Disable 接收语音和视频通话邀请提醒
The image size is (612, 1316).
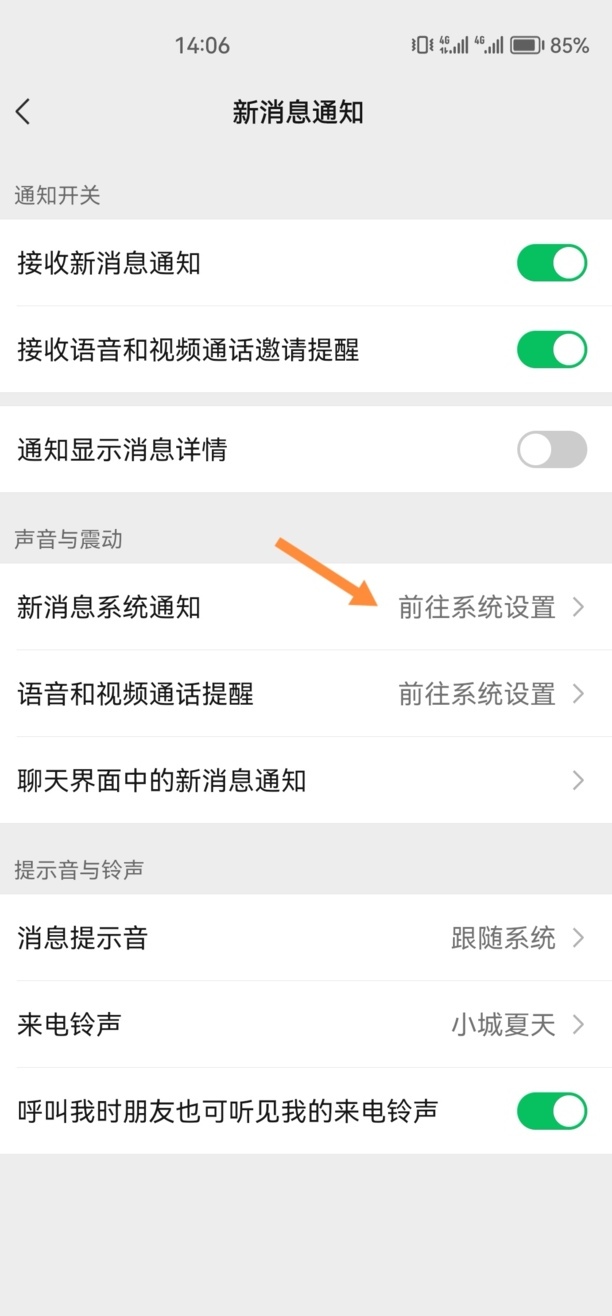click(551, 350)
